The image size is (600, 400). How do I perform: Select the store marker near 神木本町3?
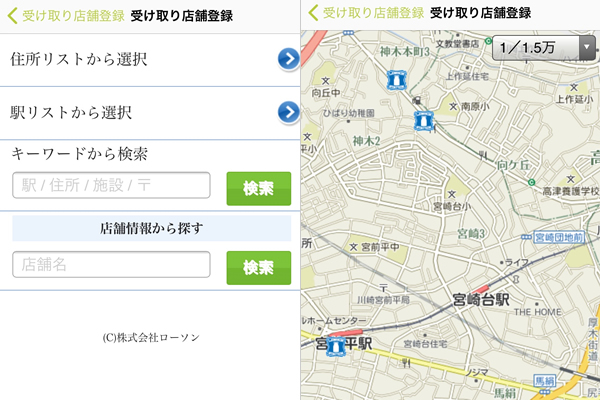[398, 80]
